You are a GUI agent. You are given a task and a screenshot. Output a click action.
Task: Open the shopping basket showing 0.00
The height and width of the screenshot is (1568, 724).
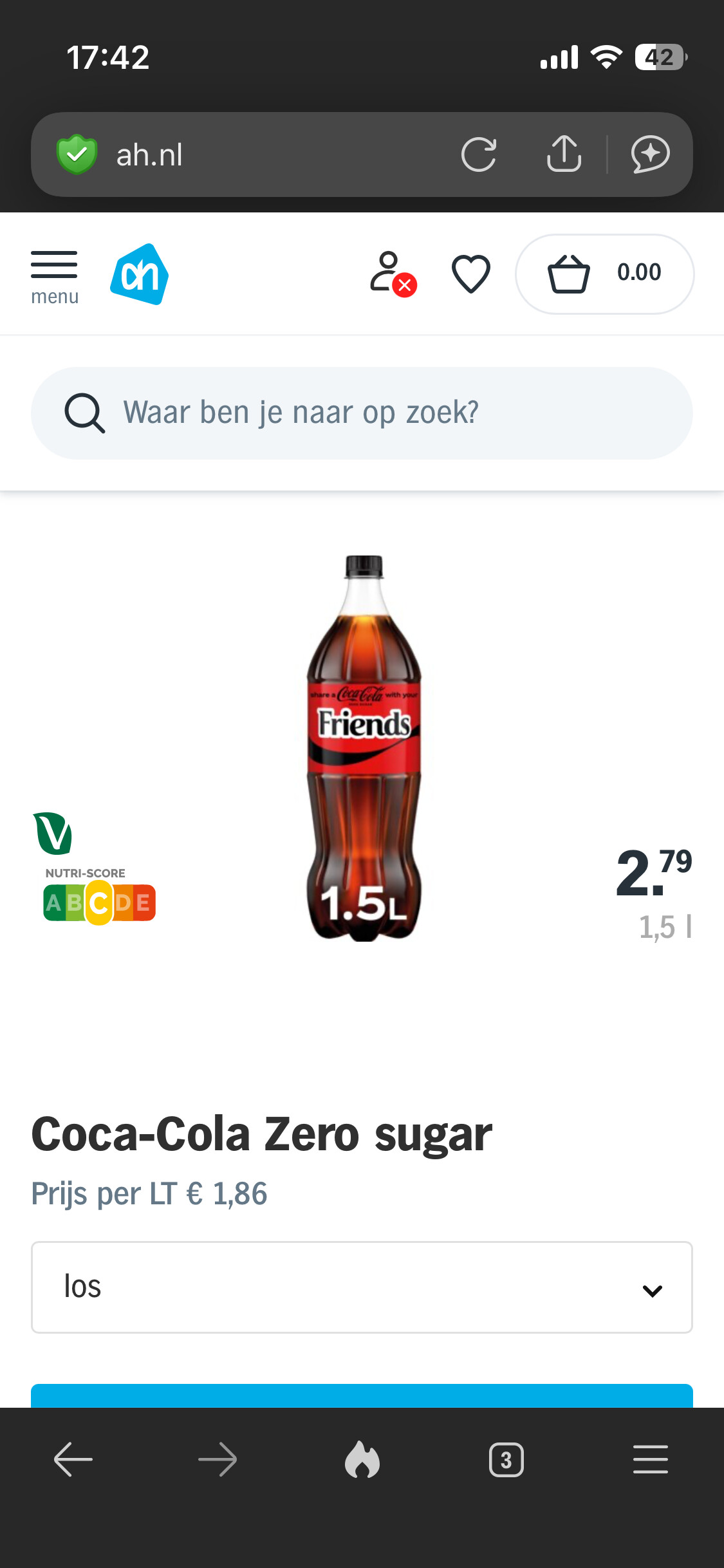pyautogui.click(x=604, y=274)
